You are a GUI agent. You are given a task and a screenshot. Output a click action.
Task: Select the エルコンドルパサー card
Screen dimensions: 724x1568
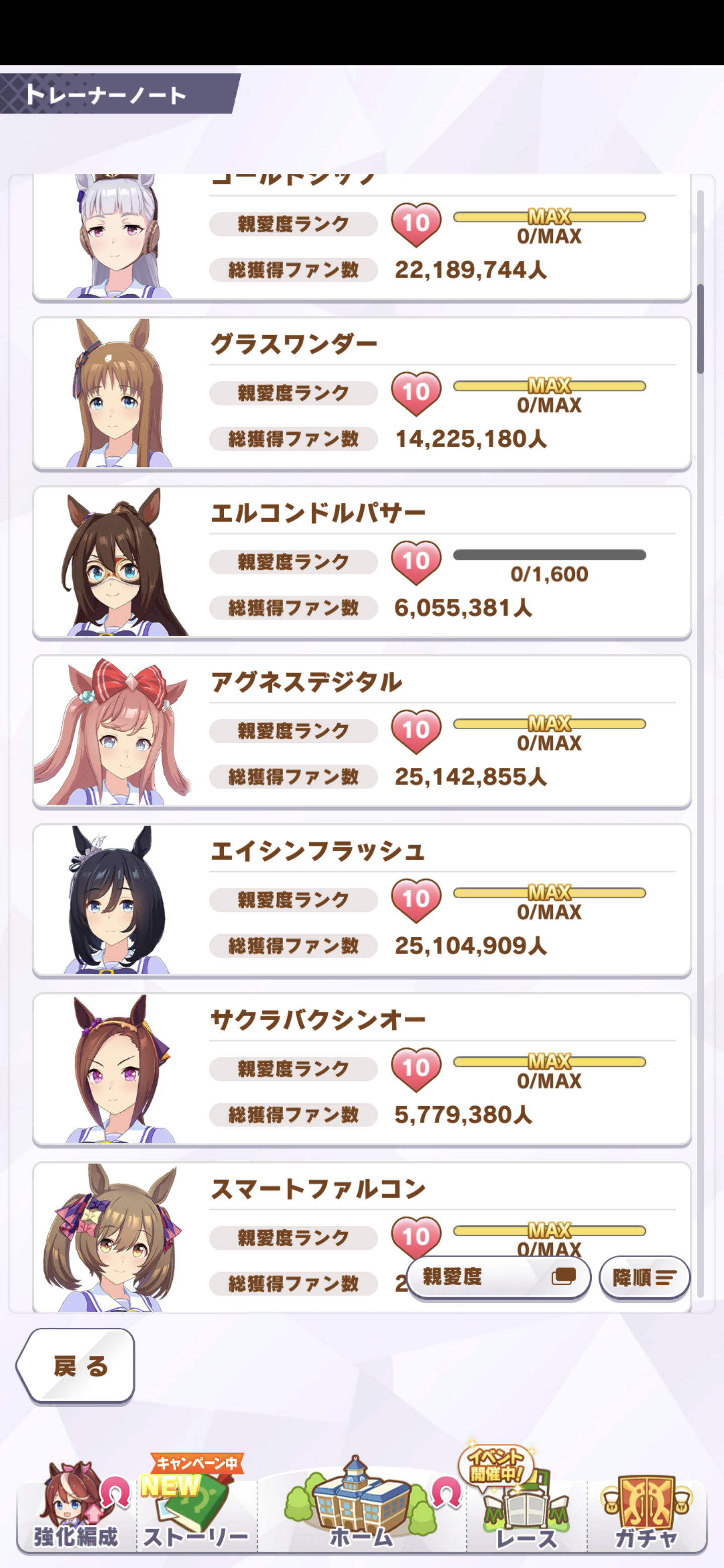click(361, 562)
